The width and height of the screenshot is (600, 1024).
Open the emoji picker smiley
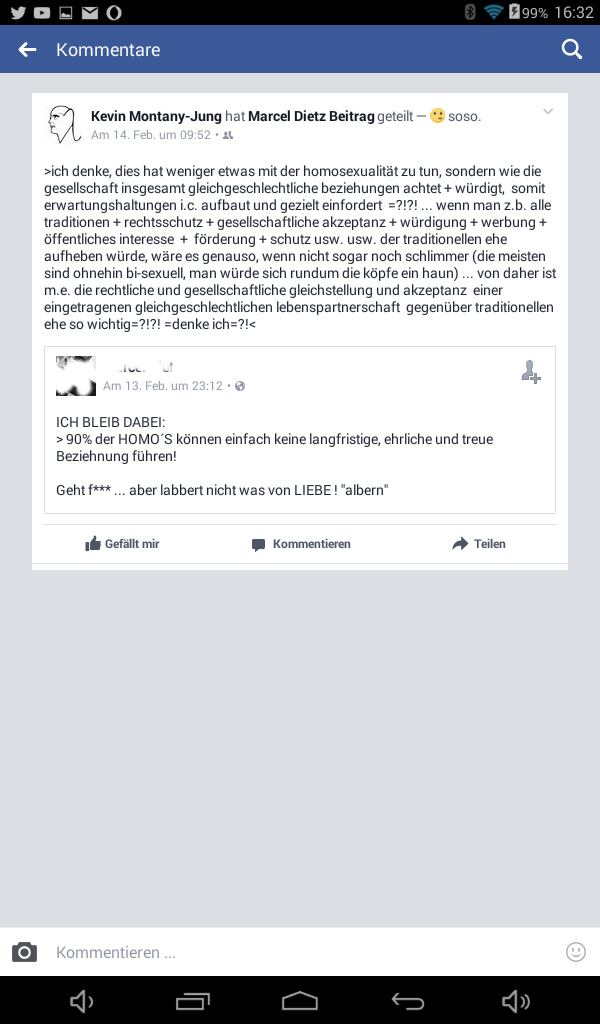tap(576, 952)
